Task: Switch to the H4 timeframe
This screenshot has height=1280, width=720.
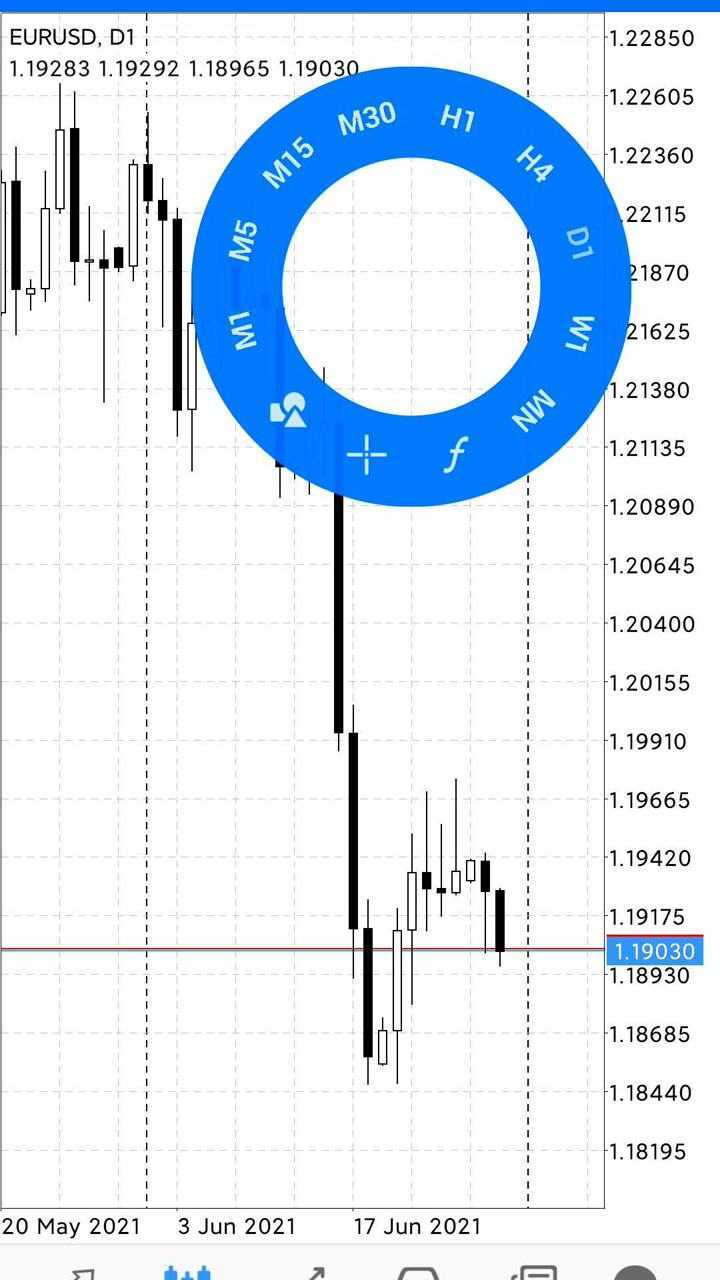Action: [x=534, y=163]
